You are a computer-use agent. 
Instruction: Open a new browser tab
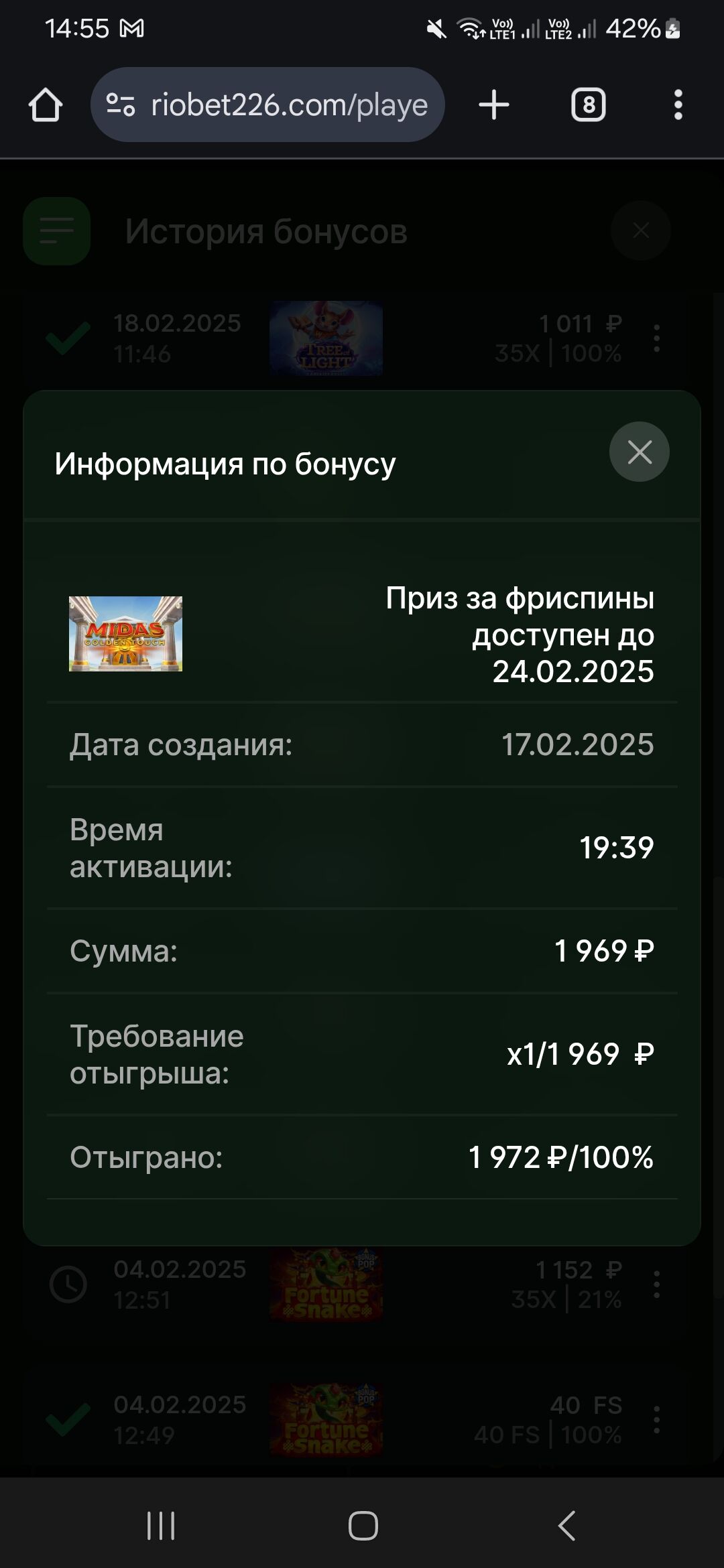[x=494, y=105]
